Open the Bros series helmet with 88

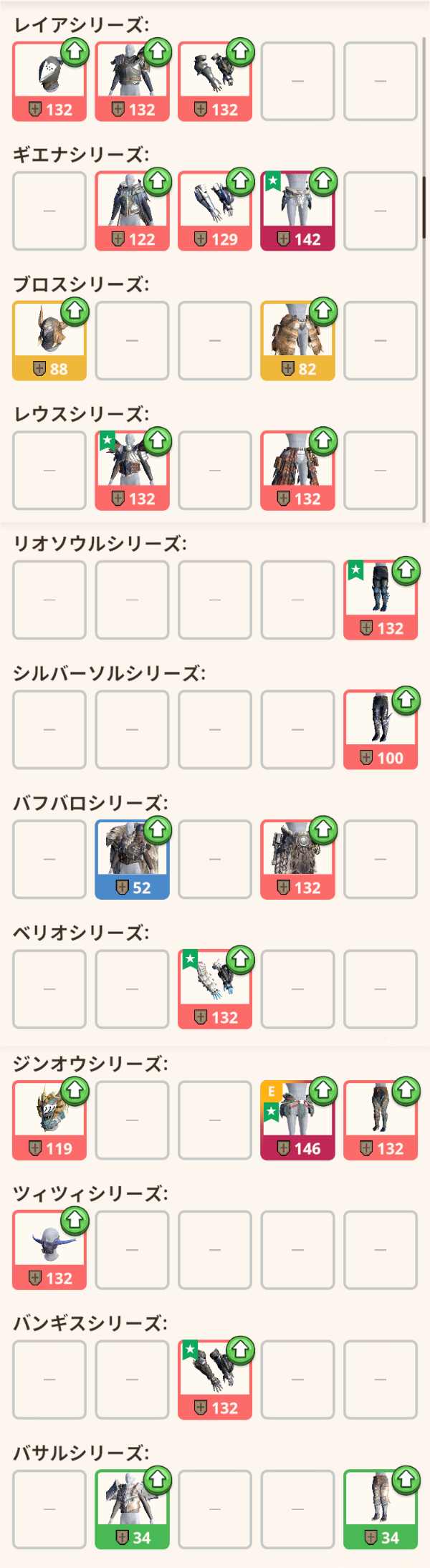(49, 341)
